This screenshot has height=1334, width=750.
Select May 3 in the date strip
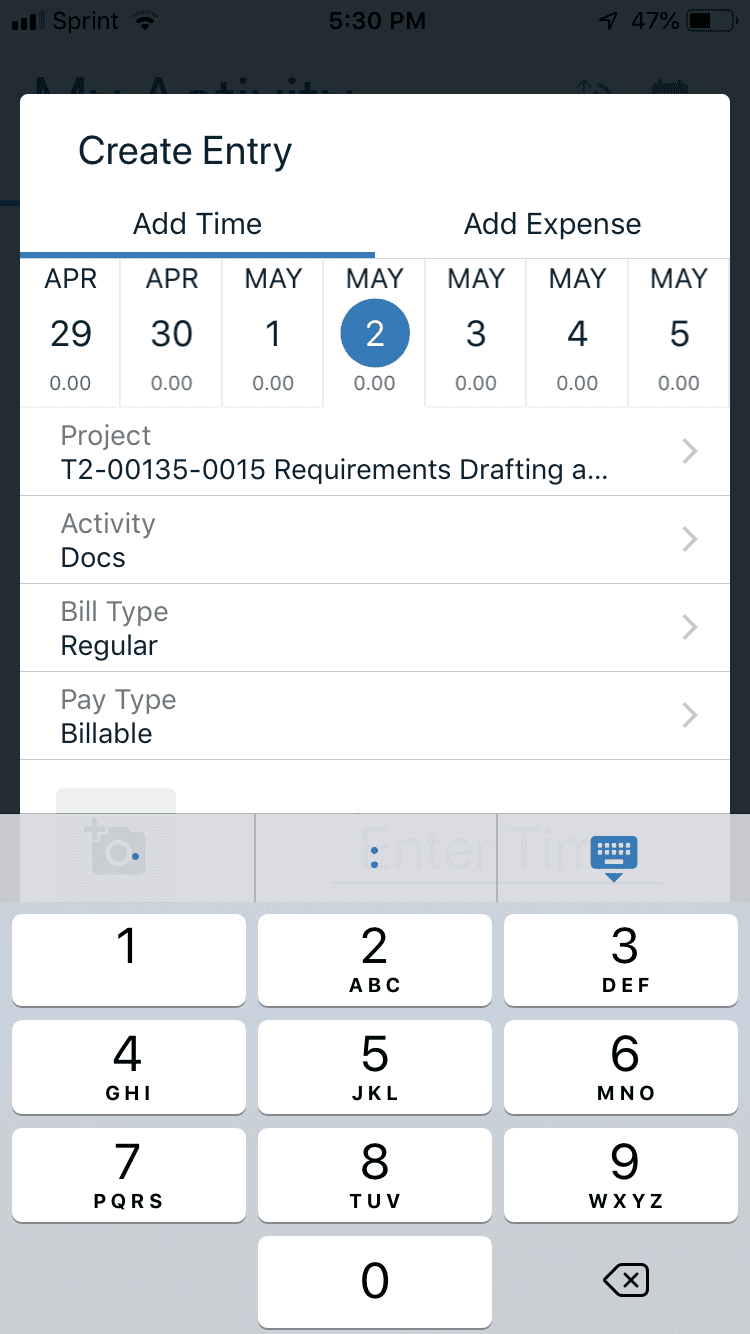pyautogui.click(x=476, y=332)
